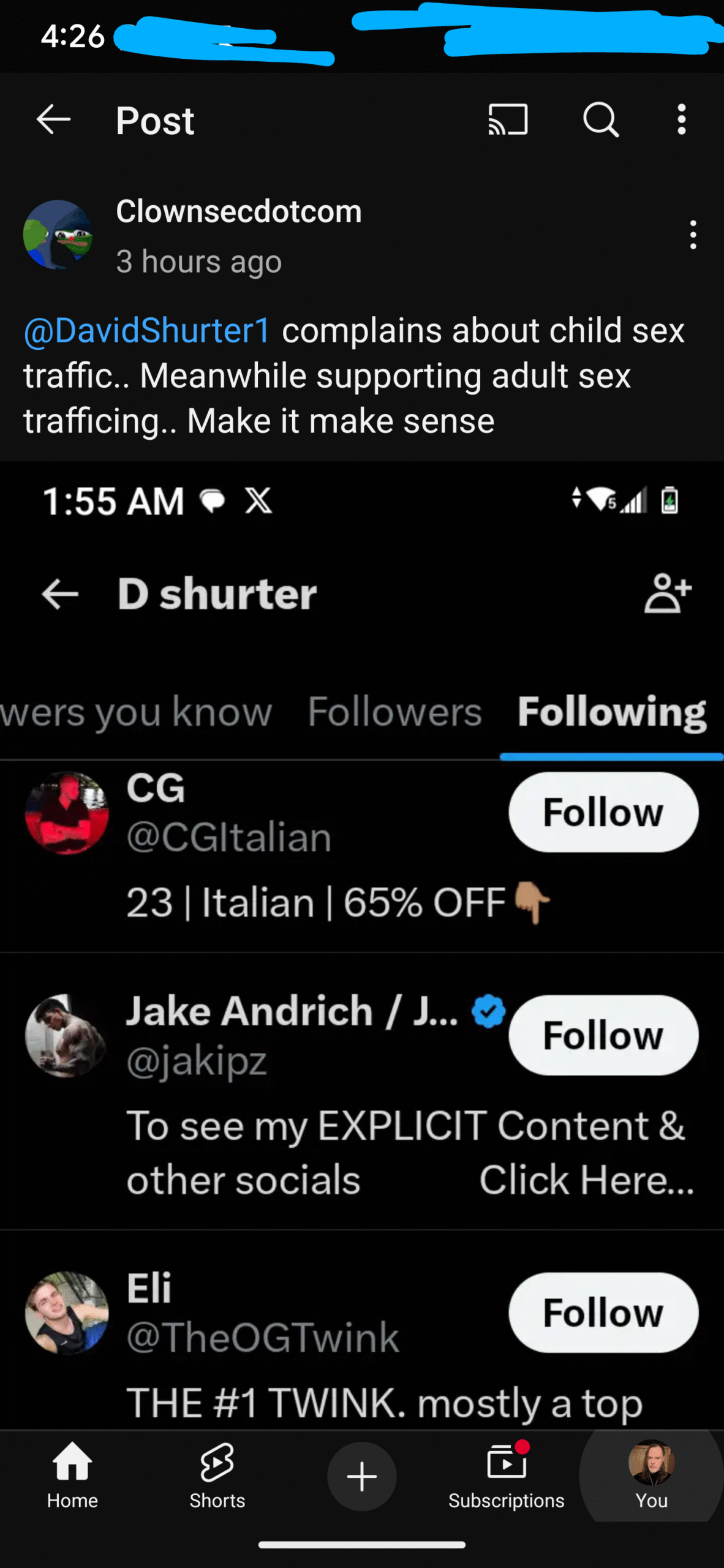Open the You profile tab
The width and height of the screenshot is (724, 1568).
[x=652, y=1475]
